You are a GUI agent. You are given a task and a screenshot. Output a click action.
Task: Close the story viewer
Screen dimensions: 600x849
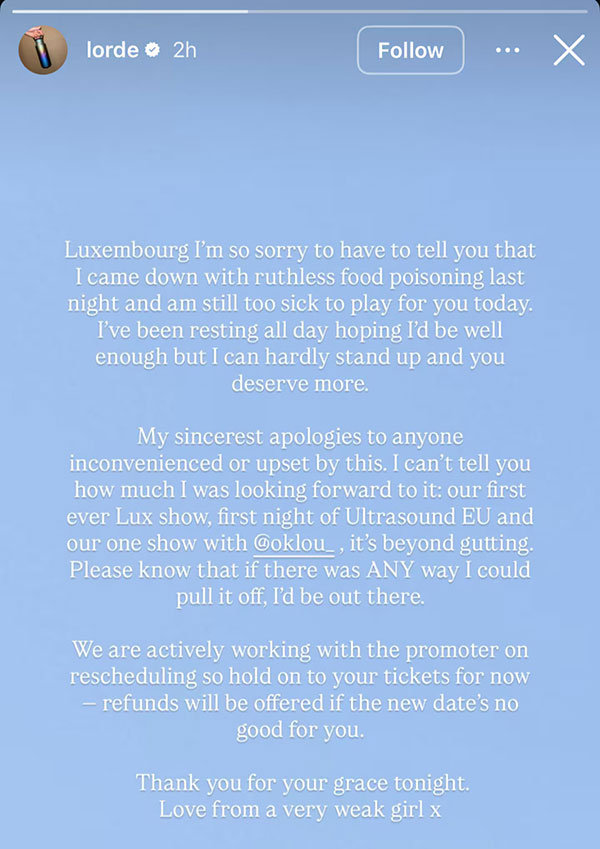click(x=569, y=50)
